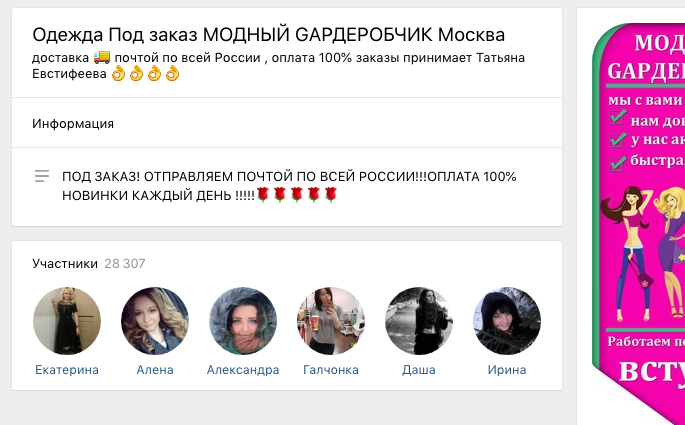The height and width of the screenshot is (425, 685).
Task: Open member Екатерина's profile
Action: (67, 321)
